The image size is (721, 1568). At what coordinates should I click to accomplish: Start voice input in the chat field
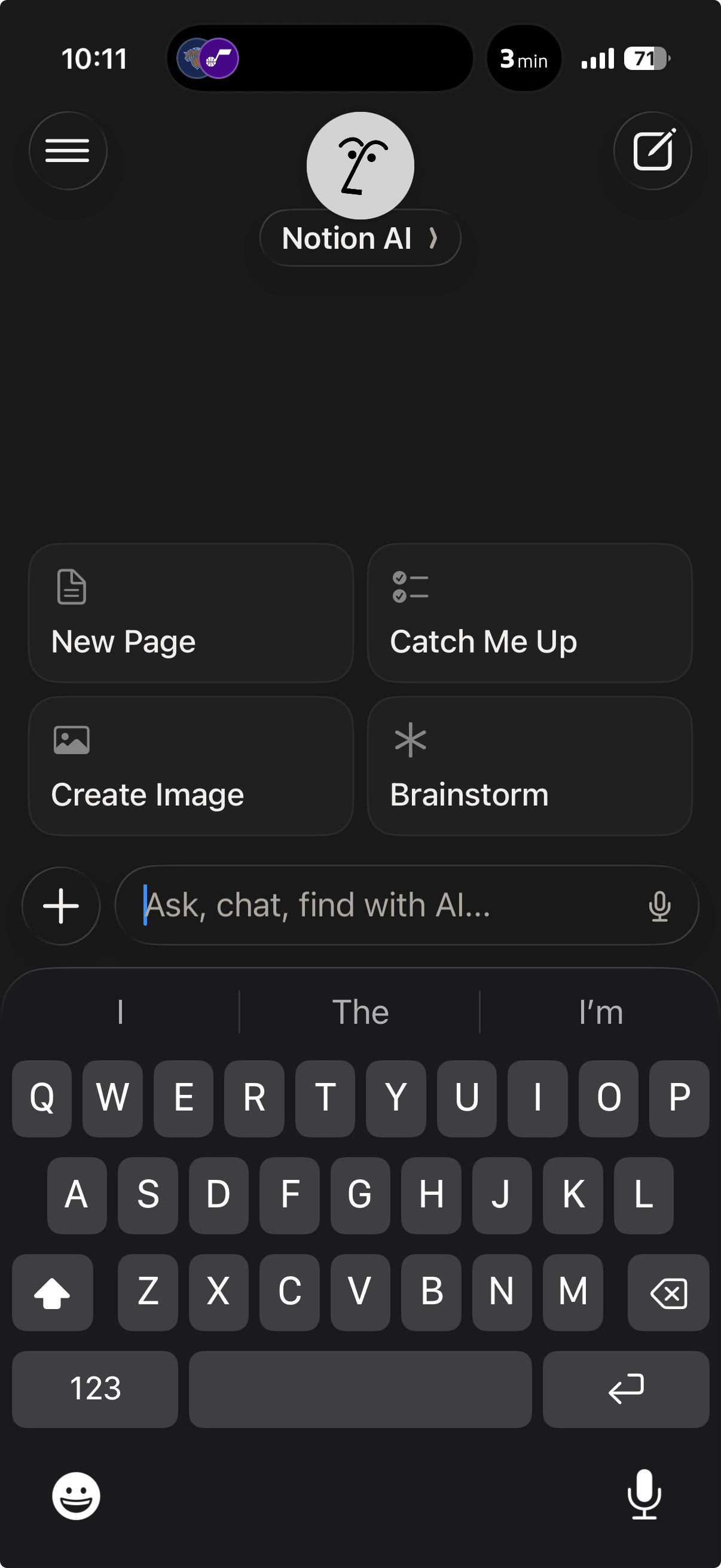tap(659, 906)
